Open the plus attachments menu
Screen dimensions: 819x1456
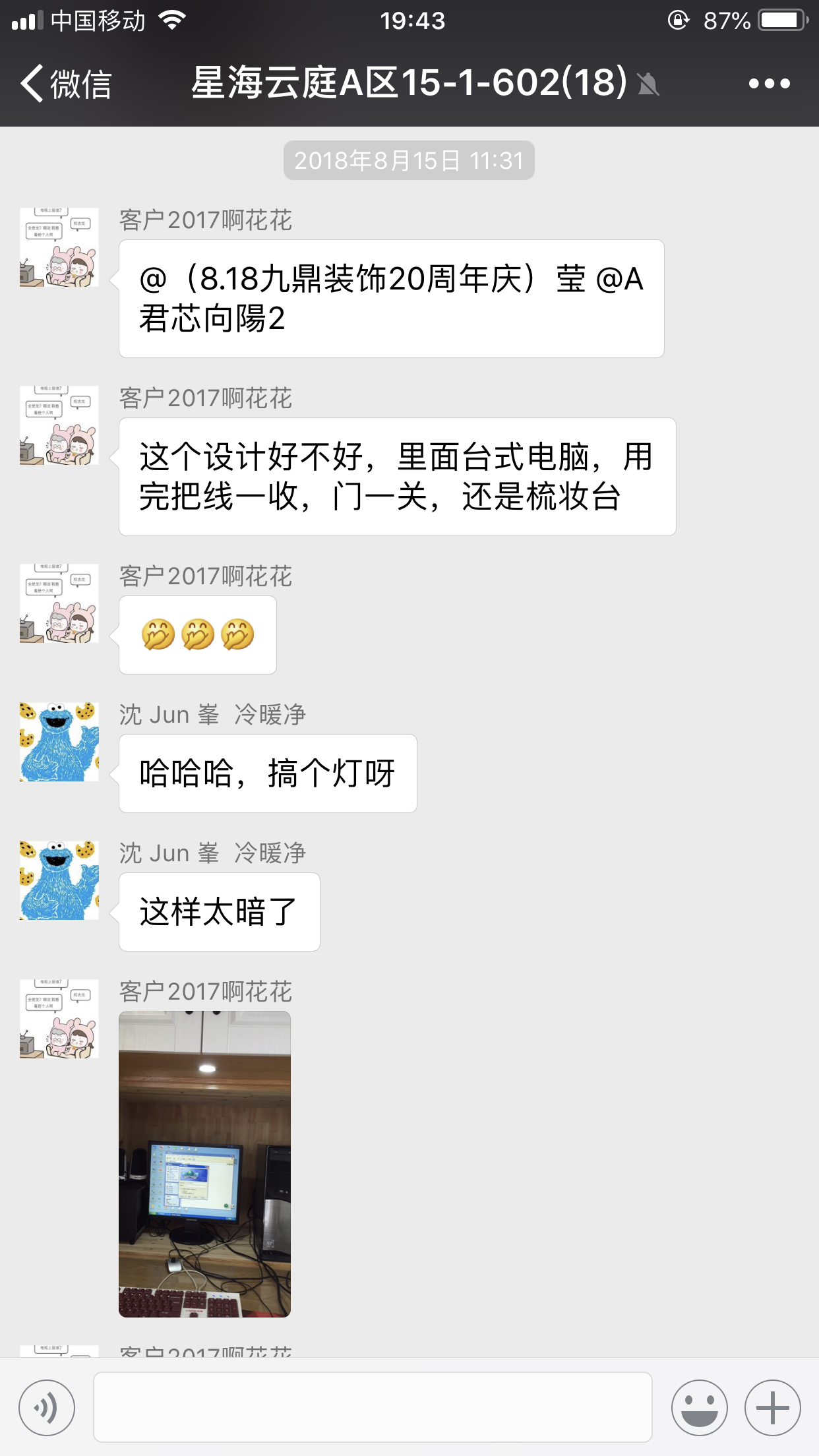click(x=772, y=1407)
